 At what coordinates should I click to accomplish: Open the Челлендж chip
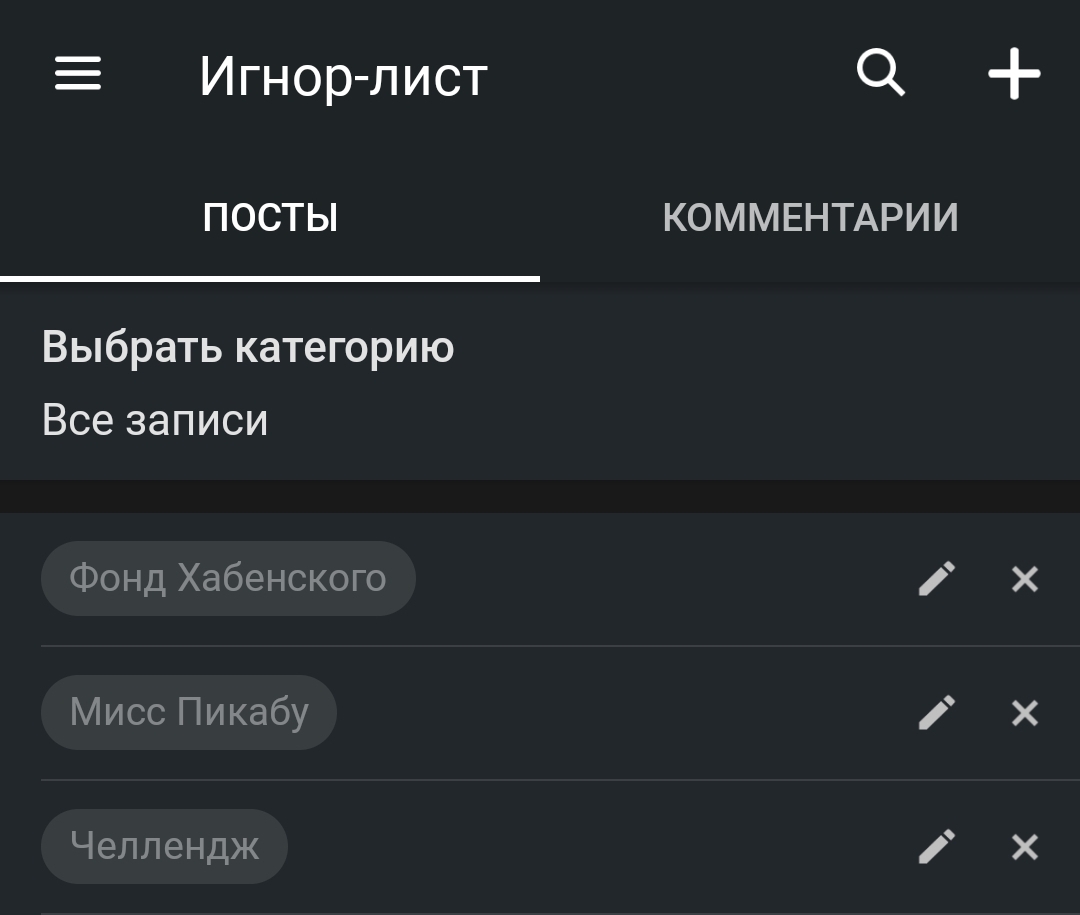[x=164, y=846]
